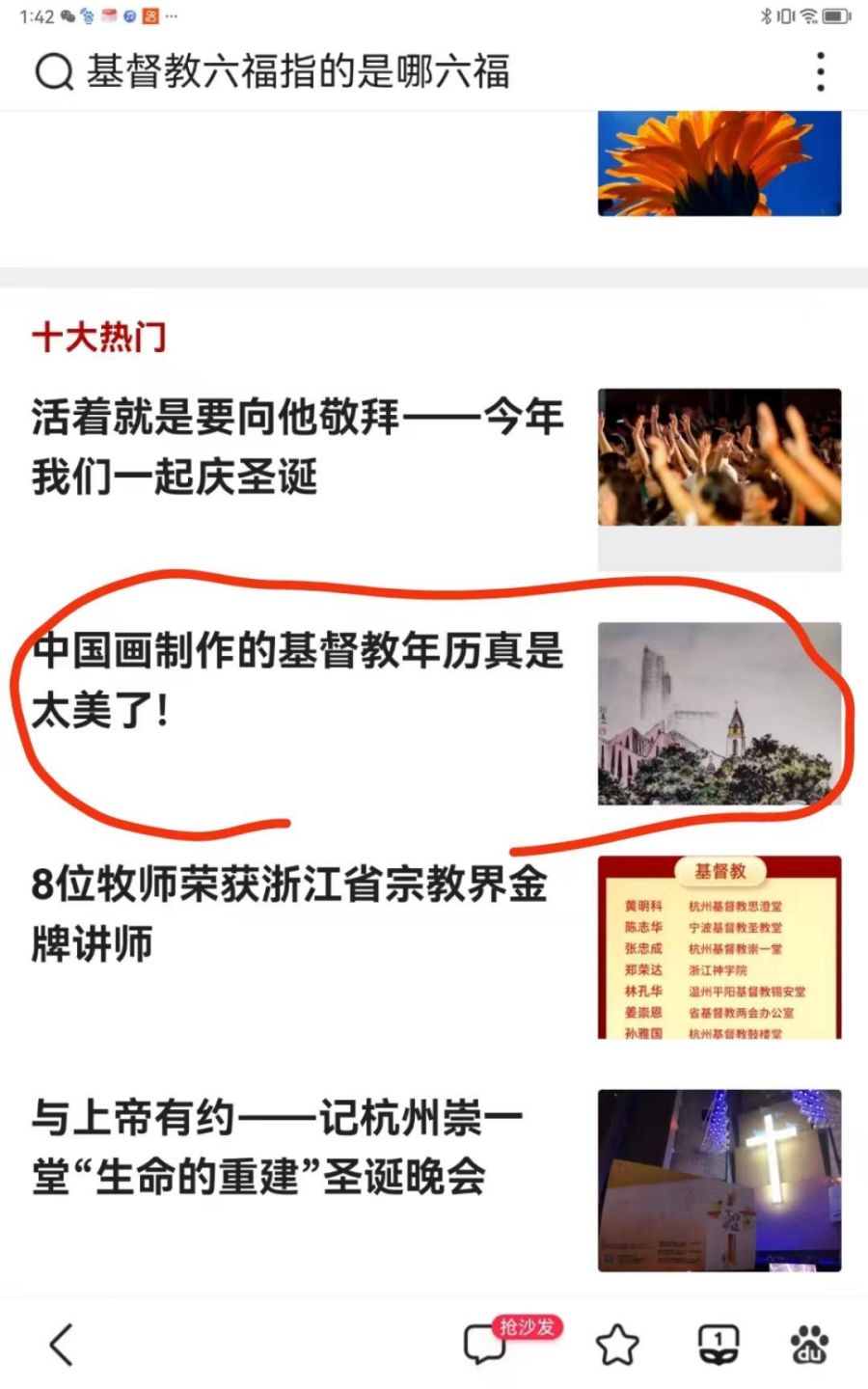Go back with the bottom back arrow
The image size is (868, 1389).
61,1344
